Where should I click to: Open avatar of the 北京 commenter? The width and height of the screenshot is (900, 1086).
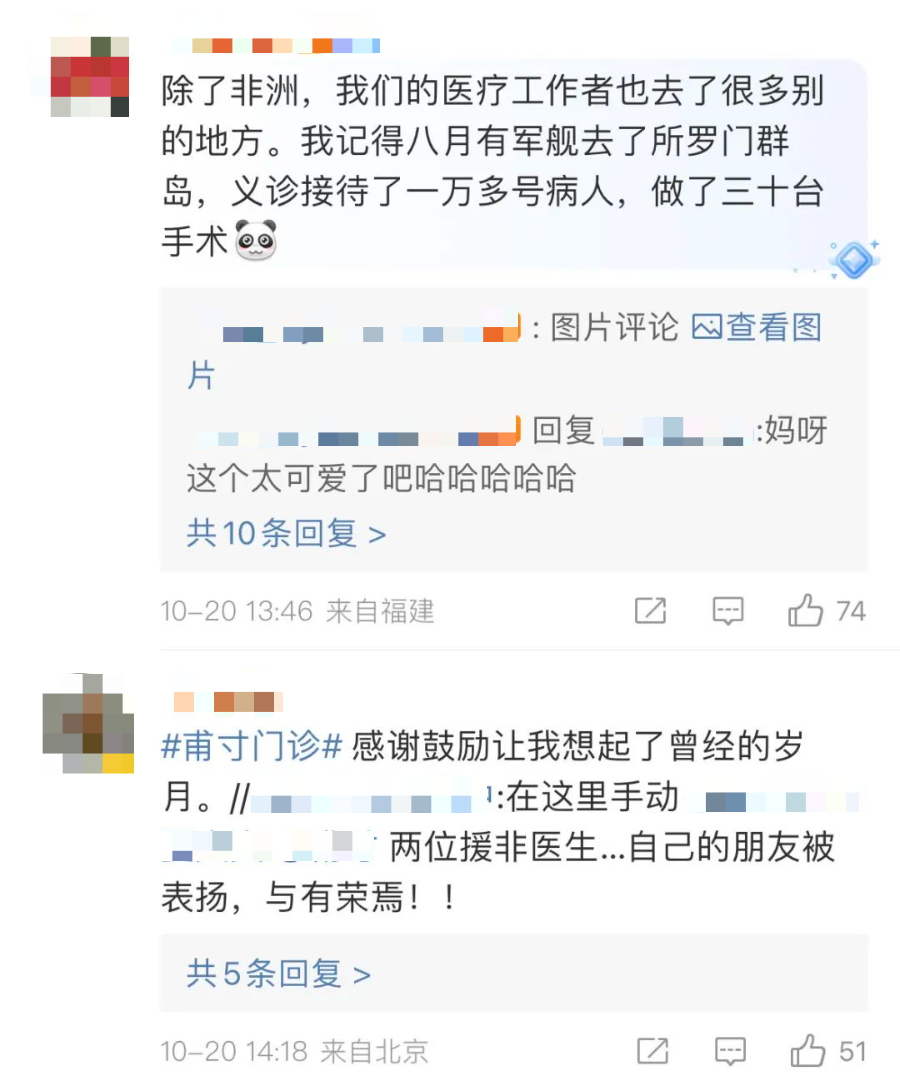point(88,723)
